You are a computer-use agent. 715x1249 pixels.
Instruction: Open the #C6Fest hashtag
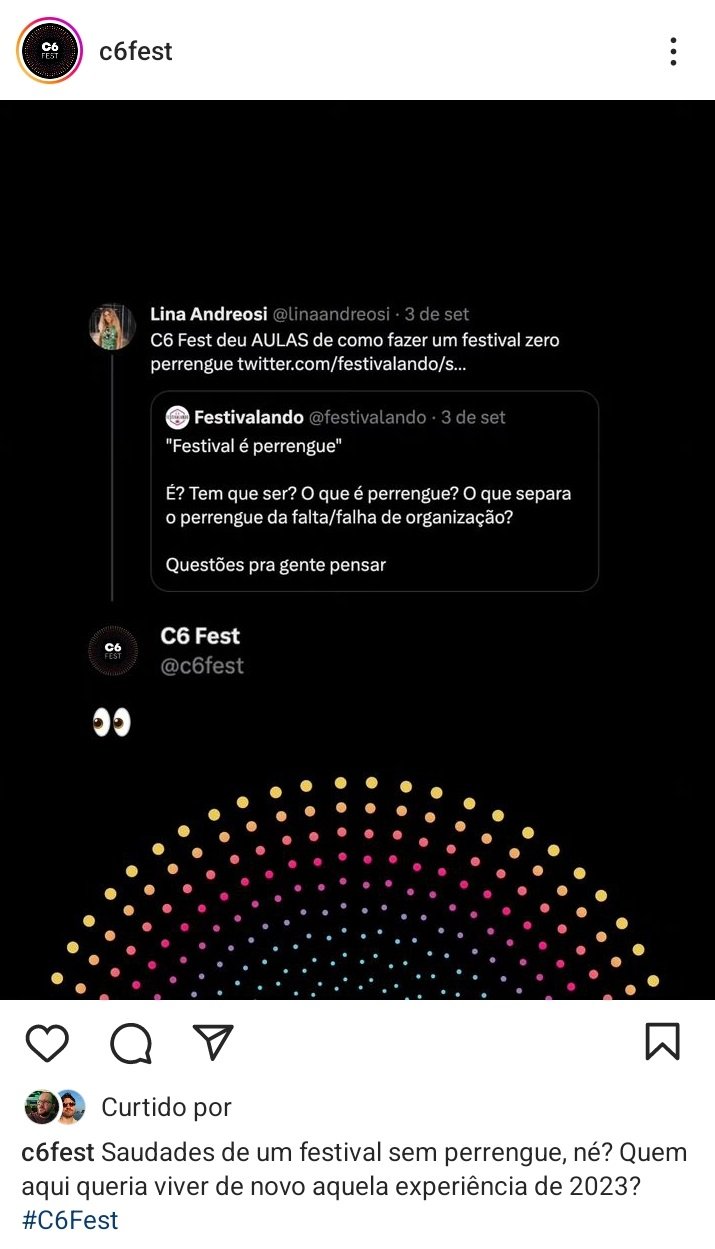point(70,1220)
